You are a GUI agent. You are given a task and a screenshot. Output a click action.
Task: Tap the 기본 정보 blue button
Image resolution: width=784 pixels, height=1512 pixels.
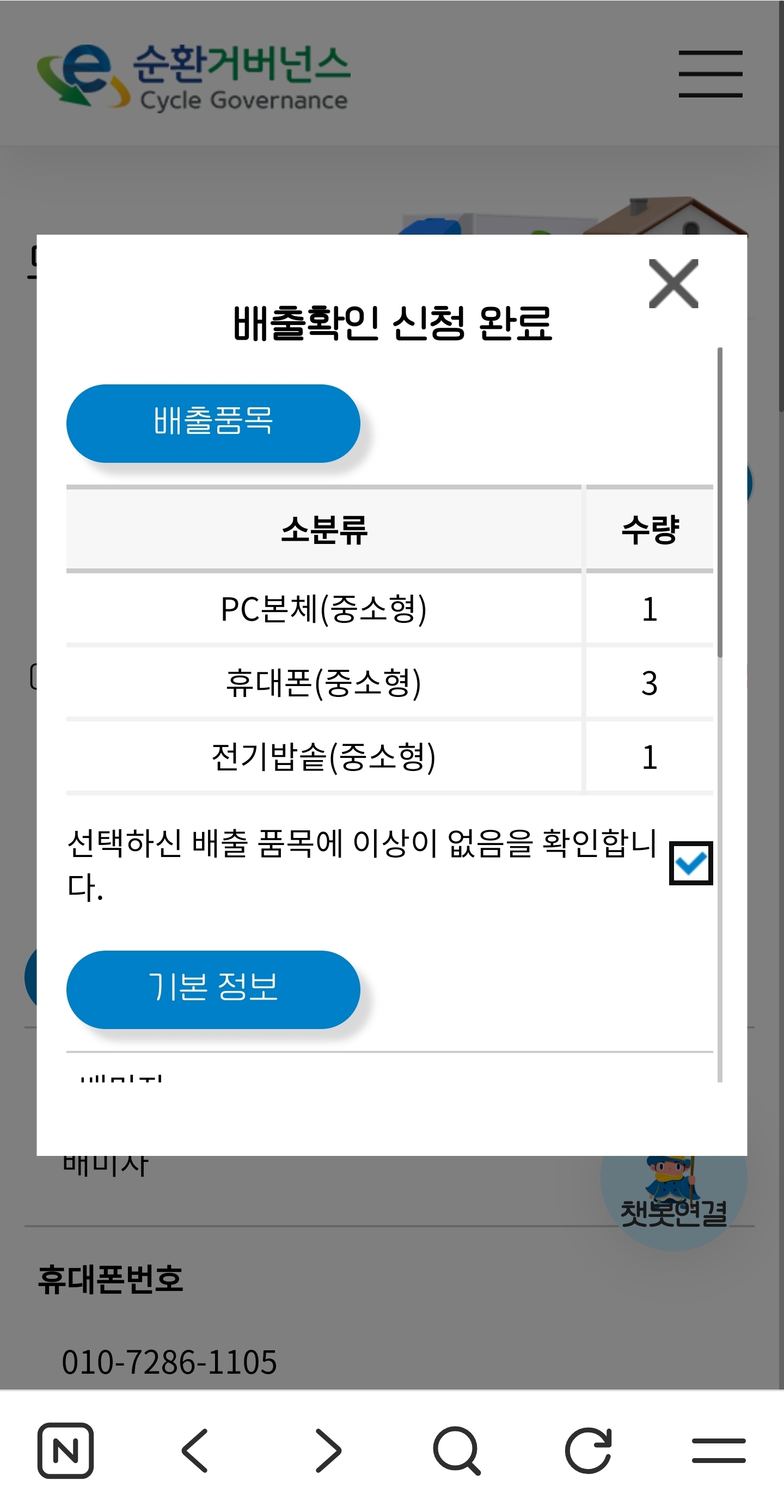click(x=213, y=990)
